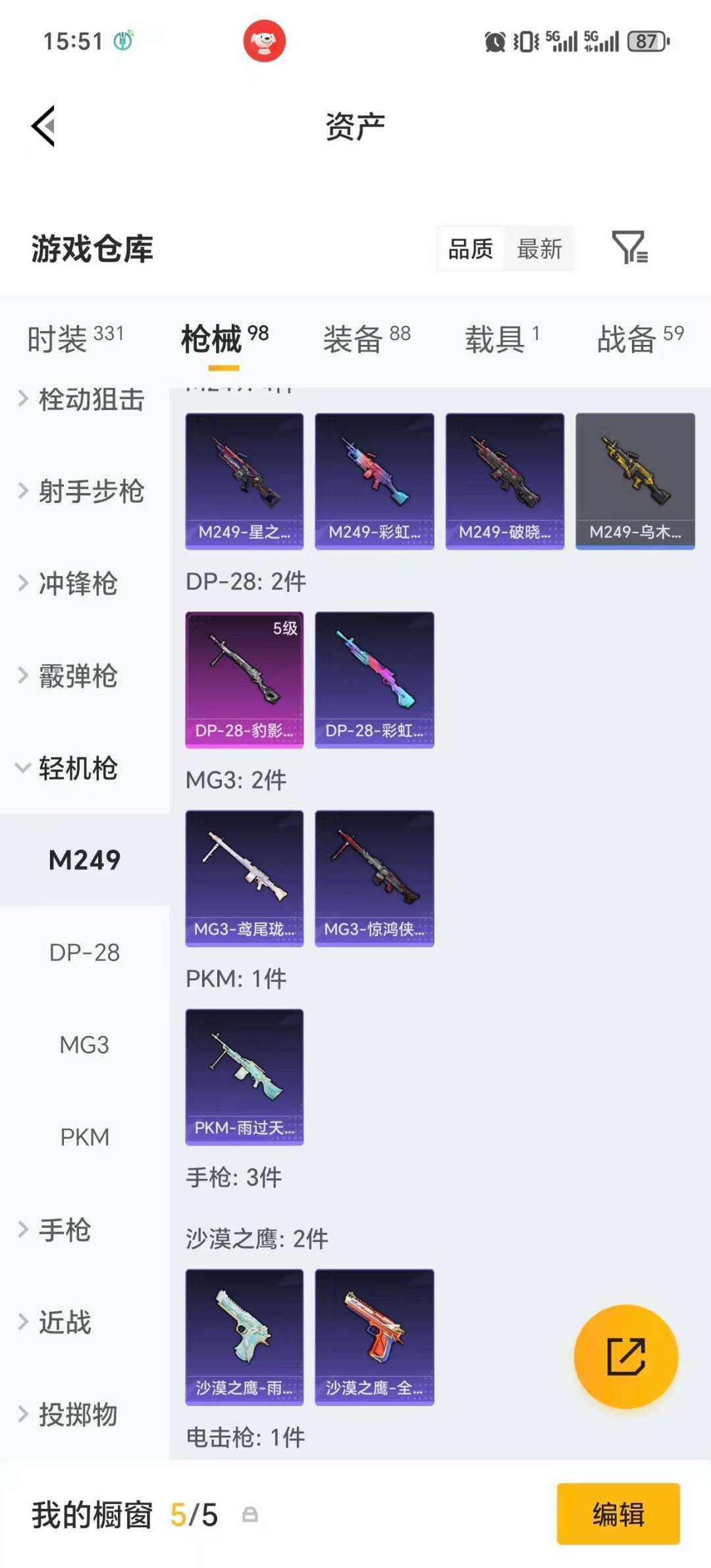Viewport: 711px width, 1568px height.
Task: Go back using the back arrow
Action: (43, 125)
